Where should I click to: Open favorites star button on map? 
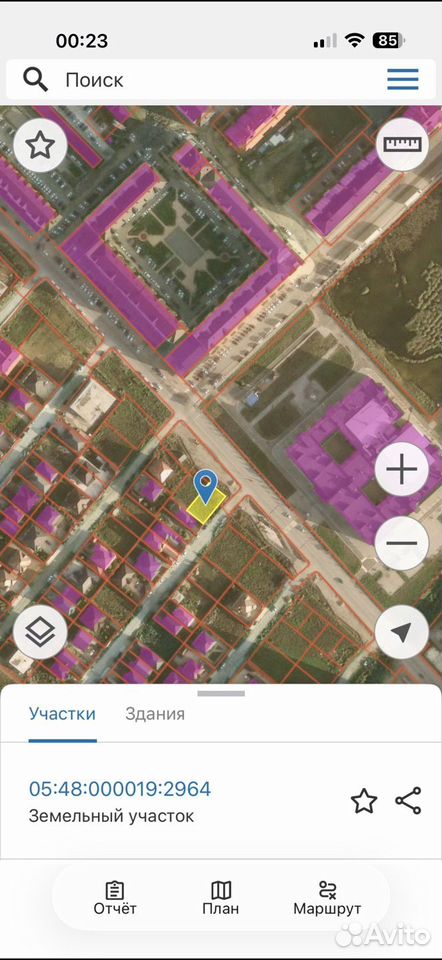pyautogui.click(x=40, y=146)
